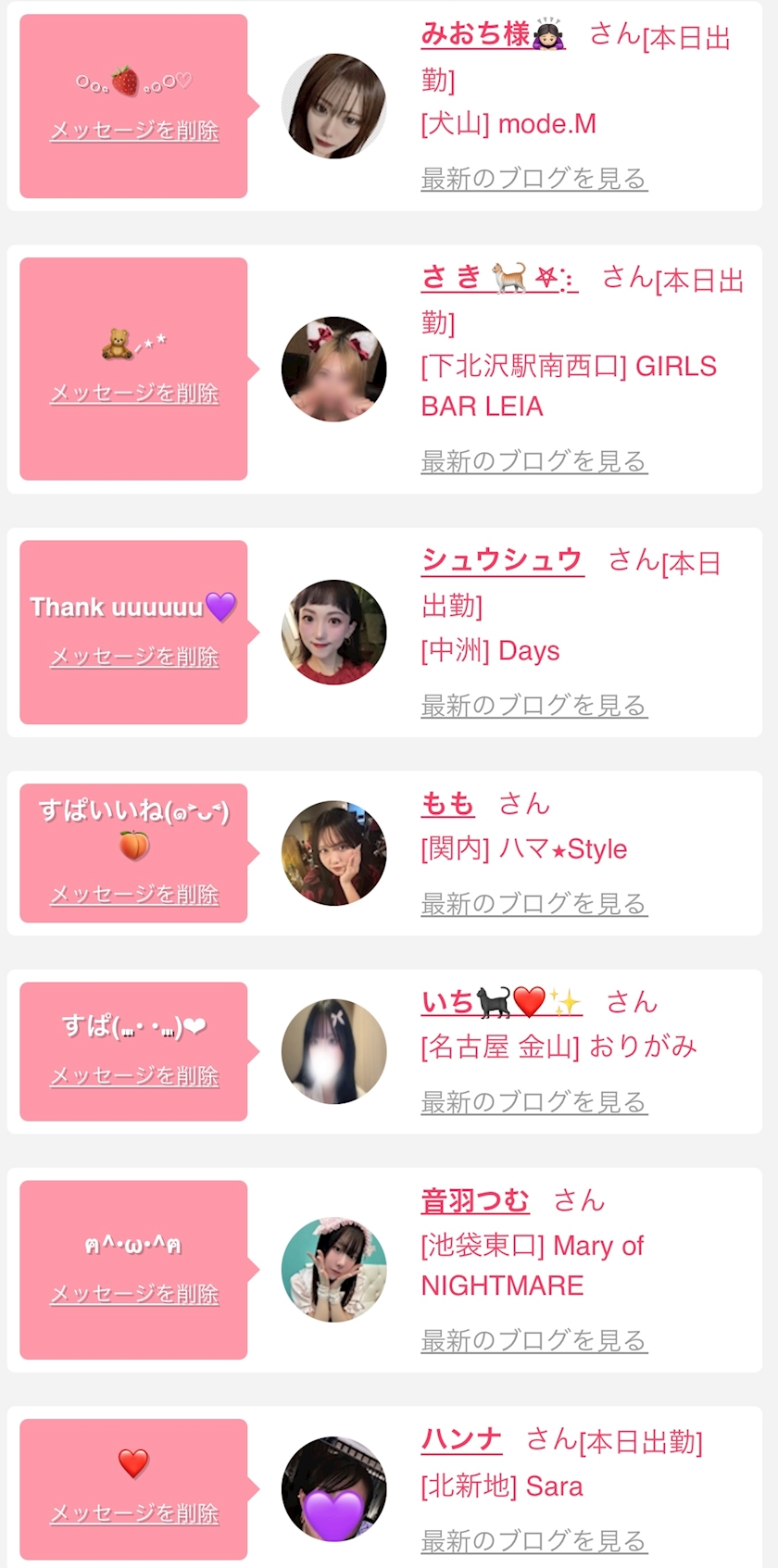Delete the 'Thank uuuuuu' message
778x1568 pixels.
click(134, 657)
